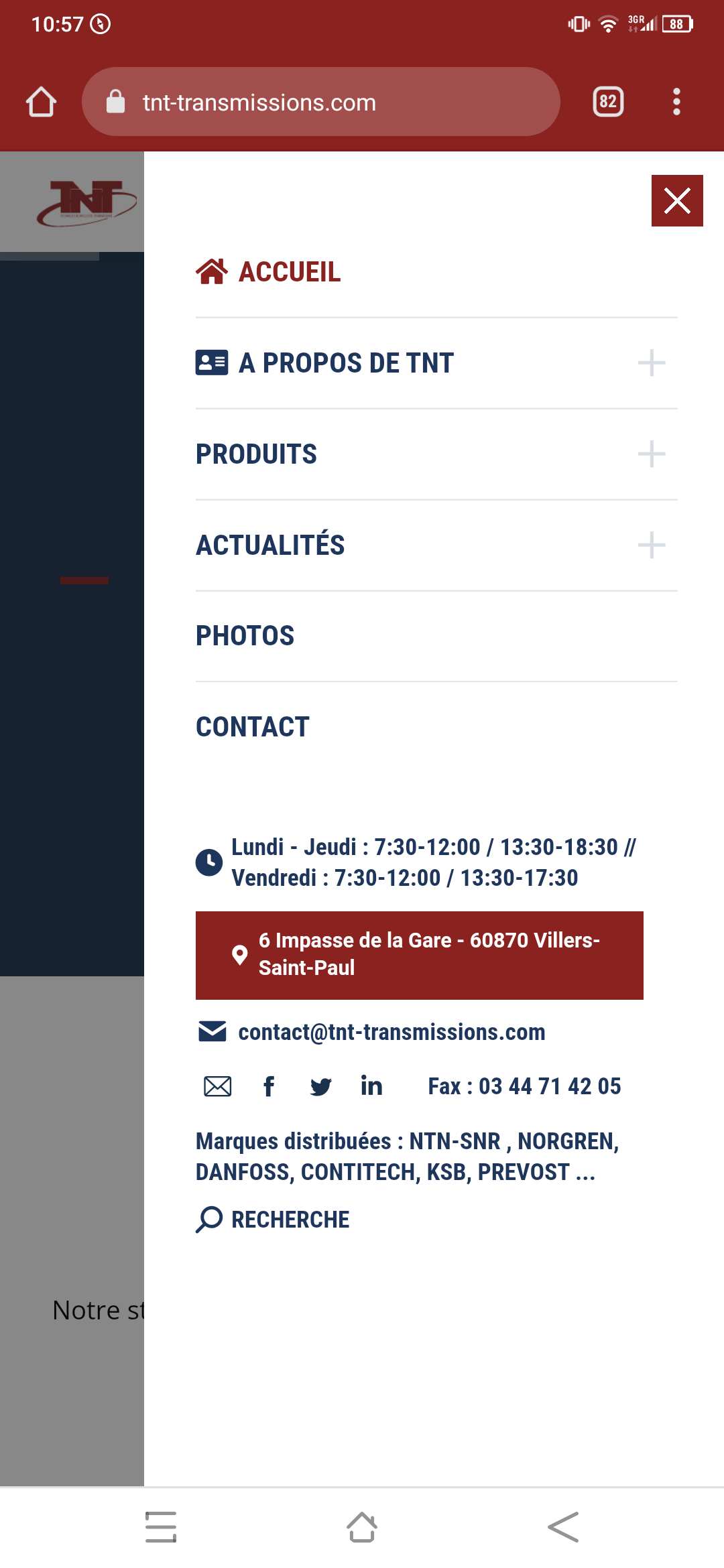
Task: Tap the browser address bar
Action: click(x=320, y=102)
